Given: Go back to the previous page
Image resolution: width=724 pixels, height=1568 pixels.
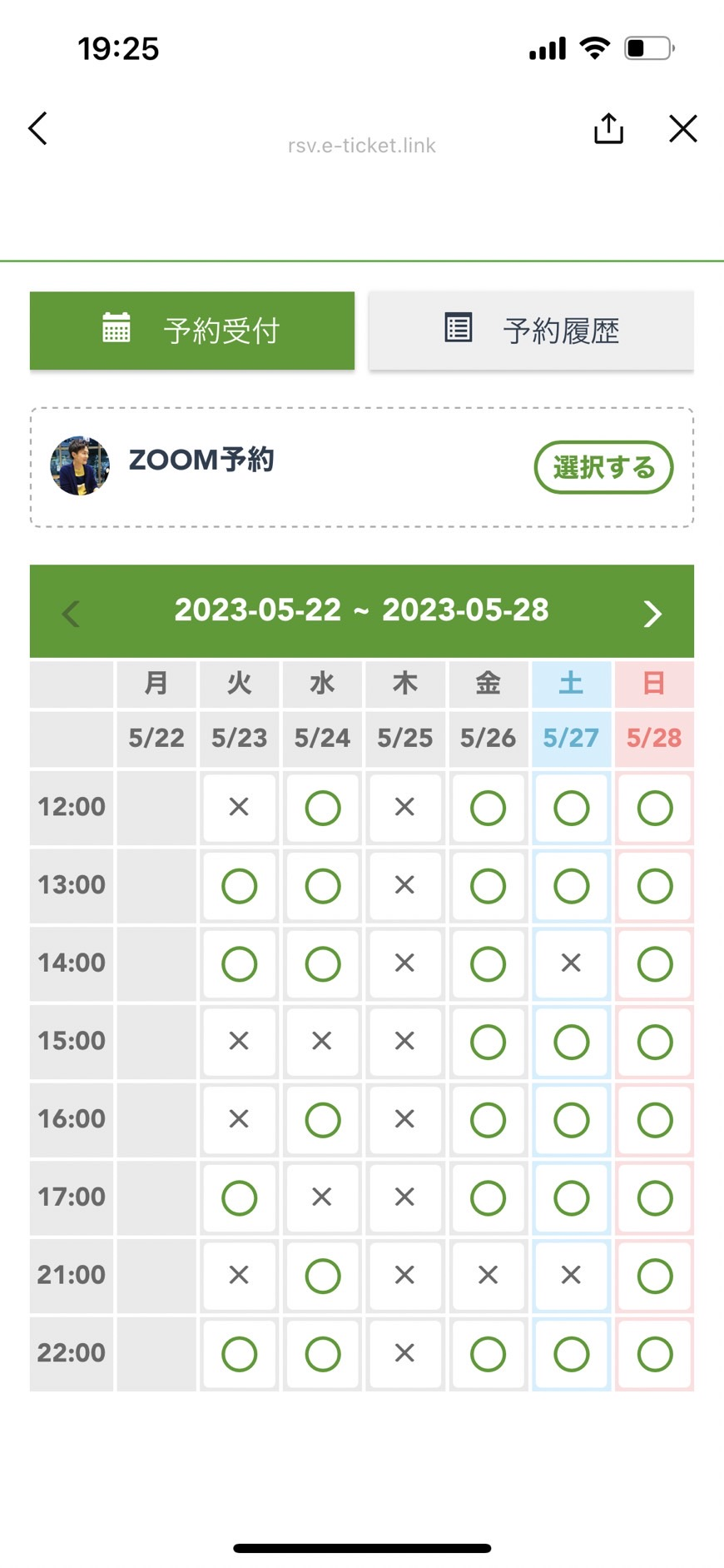Looking at the screenshot, I should click(38, 129).
